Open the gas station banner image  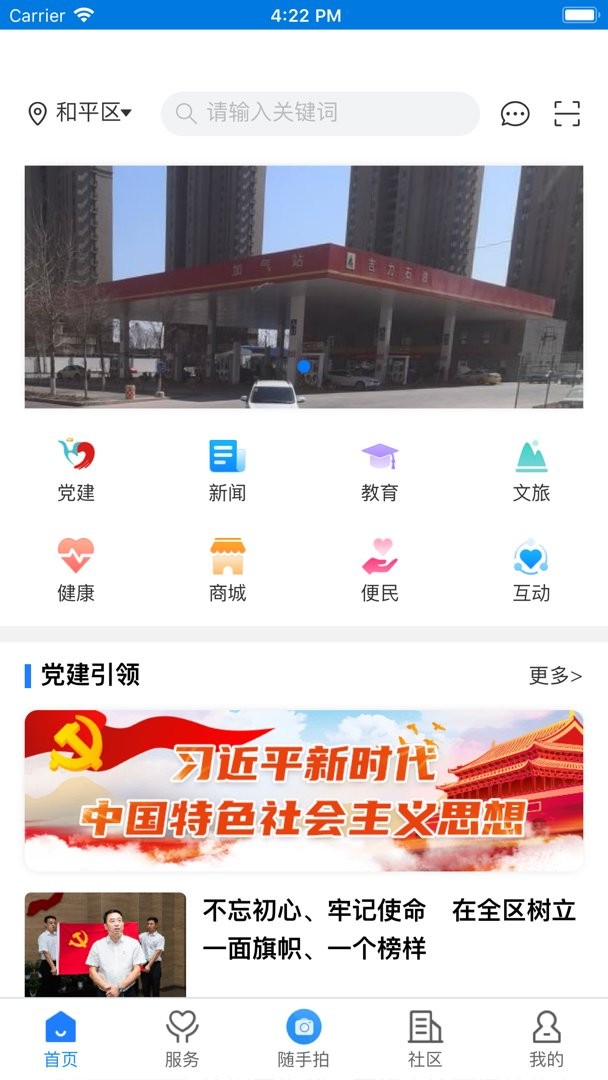(304, 286)
